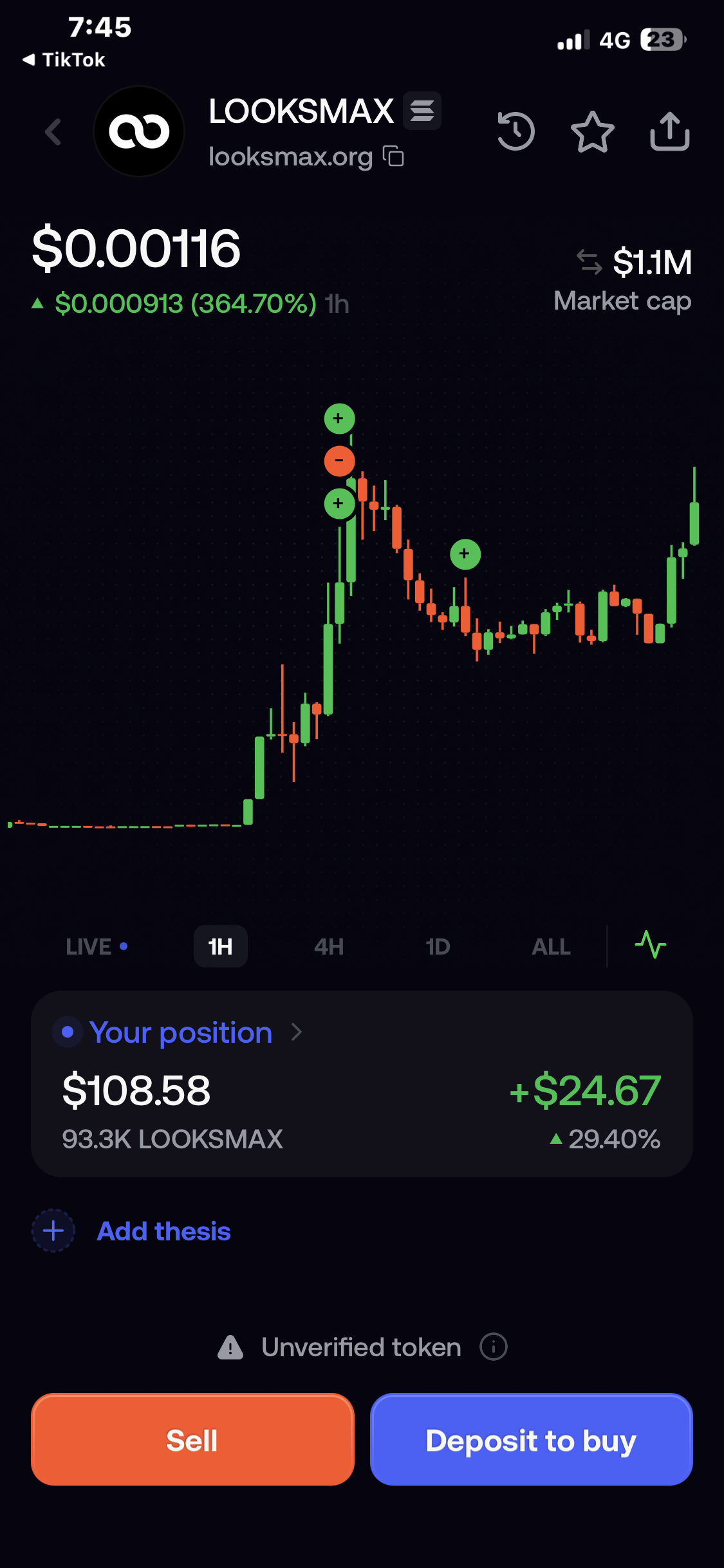Switch chart to LIVE view
This screenshot has width=724, height=1568.
coord(97,947)
